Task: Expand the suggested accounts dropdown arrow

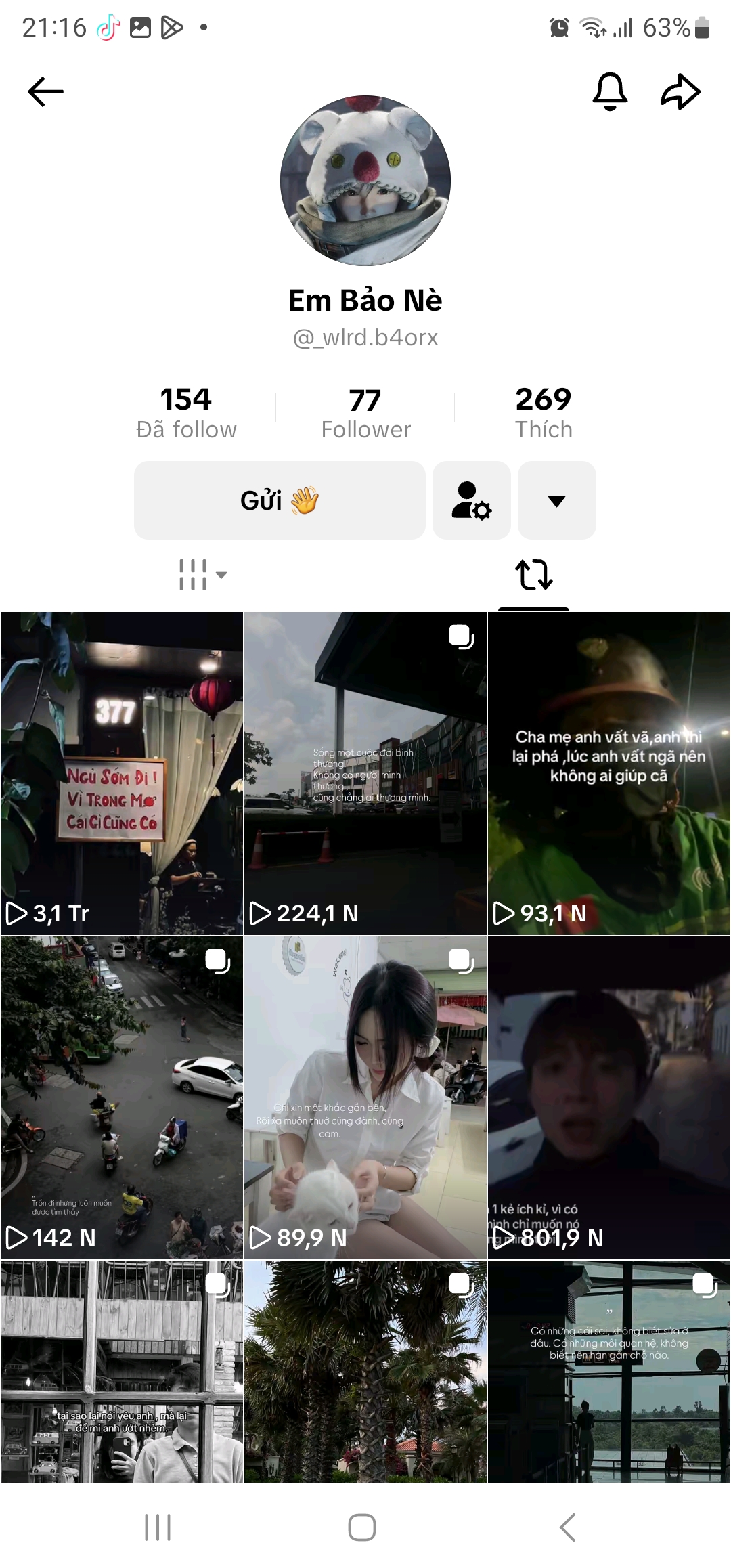Action: pyautogui.click(x=556, y=500)
